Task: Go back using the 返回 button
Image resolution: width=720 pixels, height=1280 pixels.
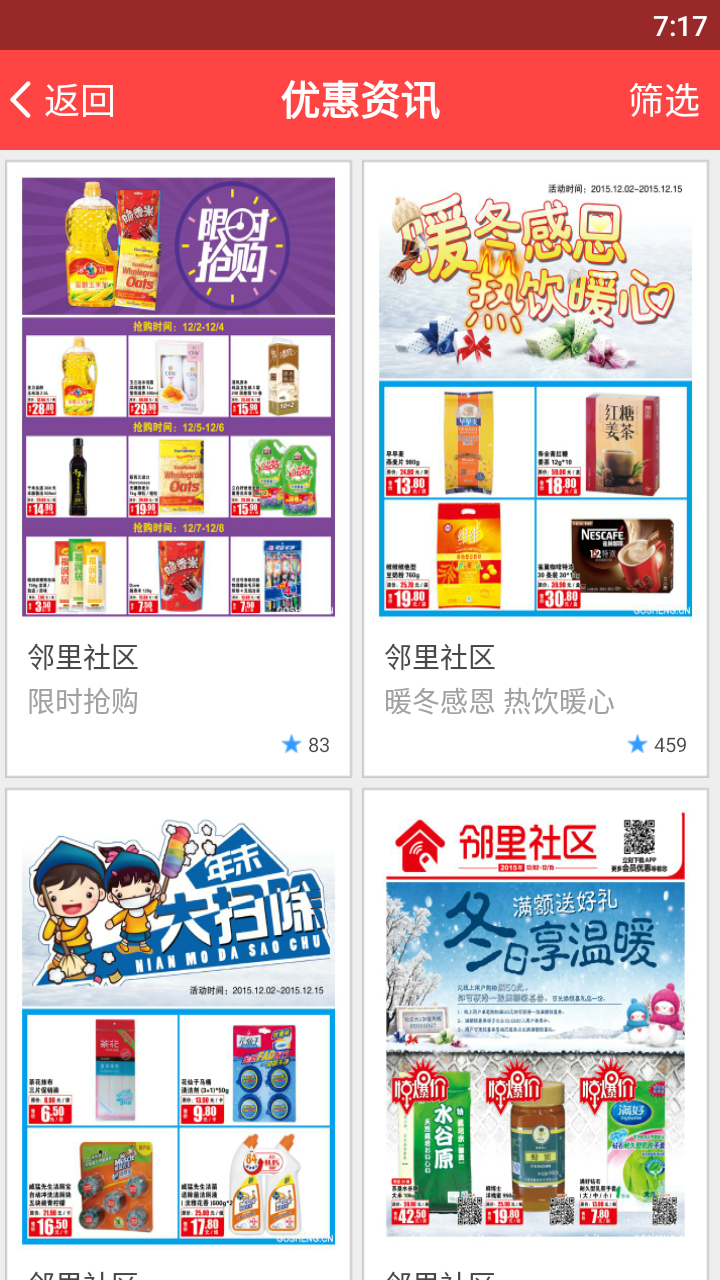Action: pyautogui.click(x=62, y=100)
